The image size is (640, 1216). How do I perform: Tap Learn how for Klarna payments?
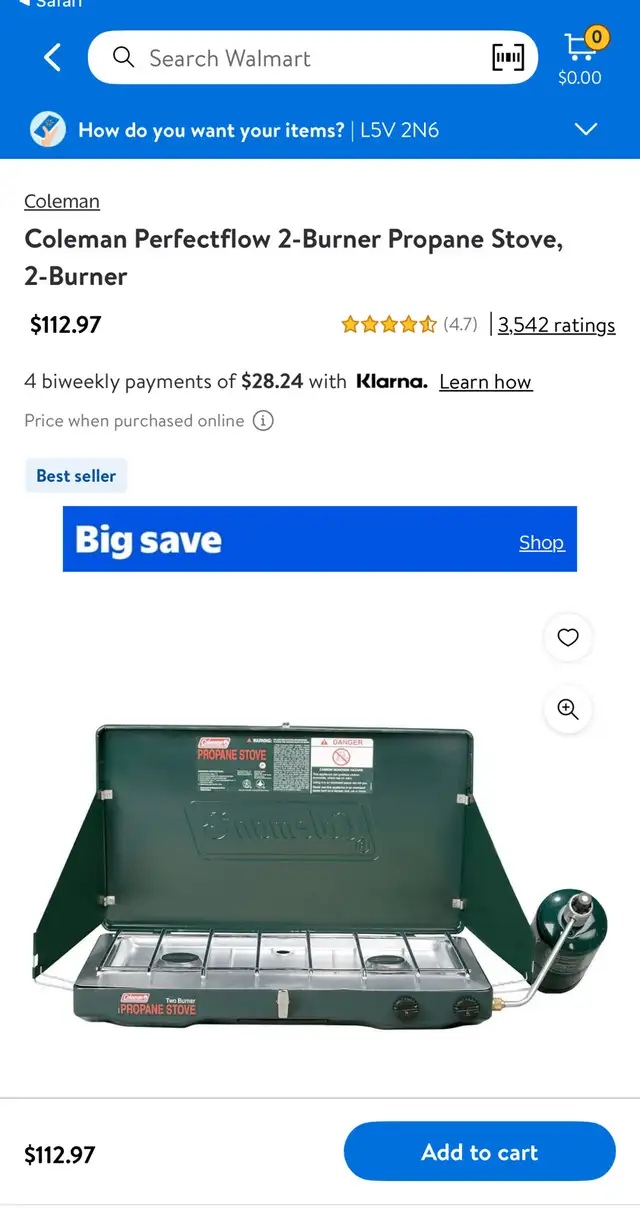[x=485, y=382]
